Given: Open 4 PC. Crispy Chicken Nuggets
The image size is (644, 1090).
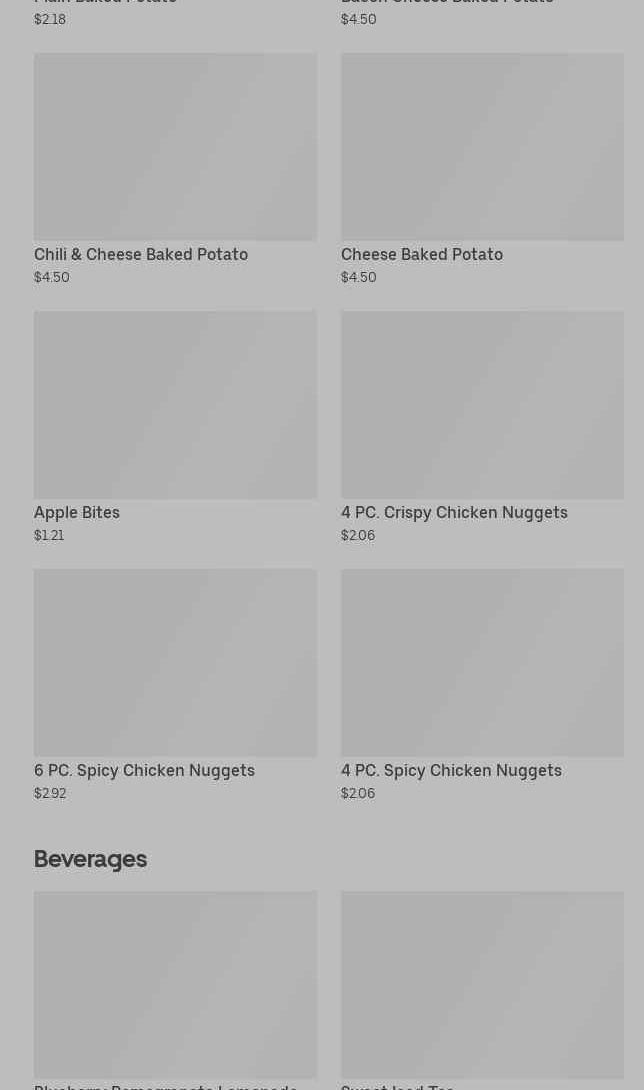Looking at the screenshot, I should point(482,428).
